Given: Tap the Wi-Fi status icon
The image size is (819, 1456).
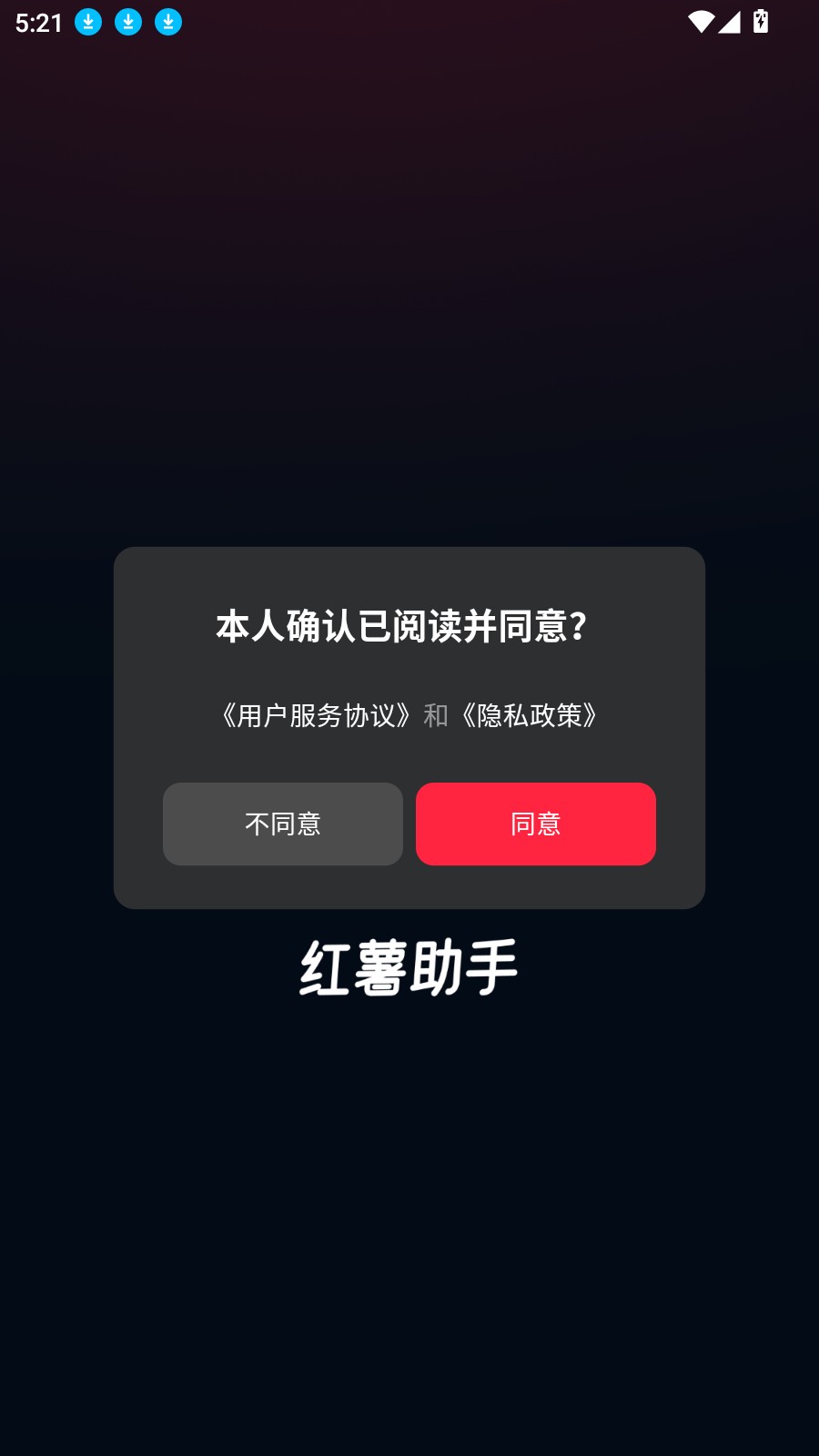Looking at the screenshot, I should pyautogui.click(x=700, y=22).
